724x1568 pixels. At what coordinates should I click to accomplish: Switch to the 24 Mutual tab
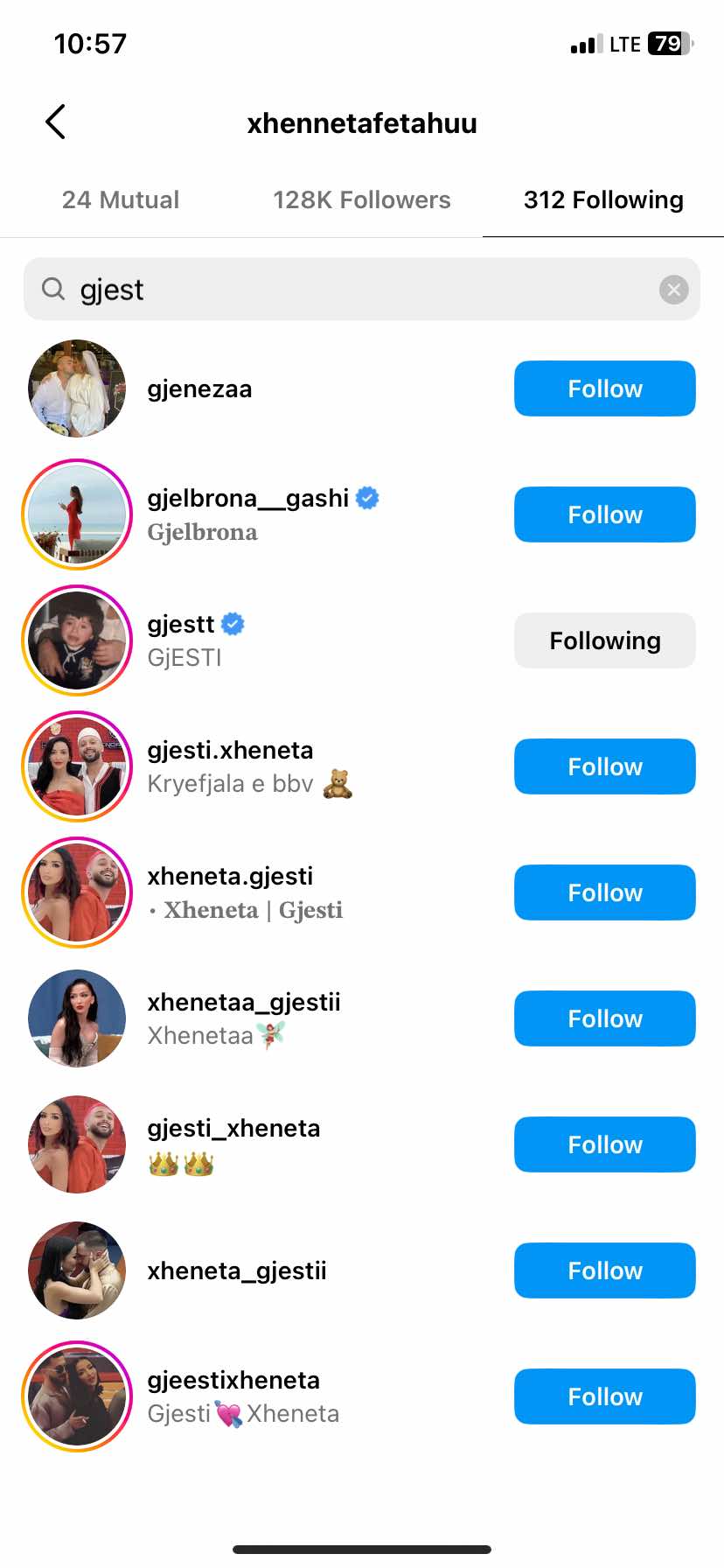point(121,200)
